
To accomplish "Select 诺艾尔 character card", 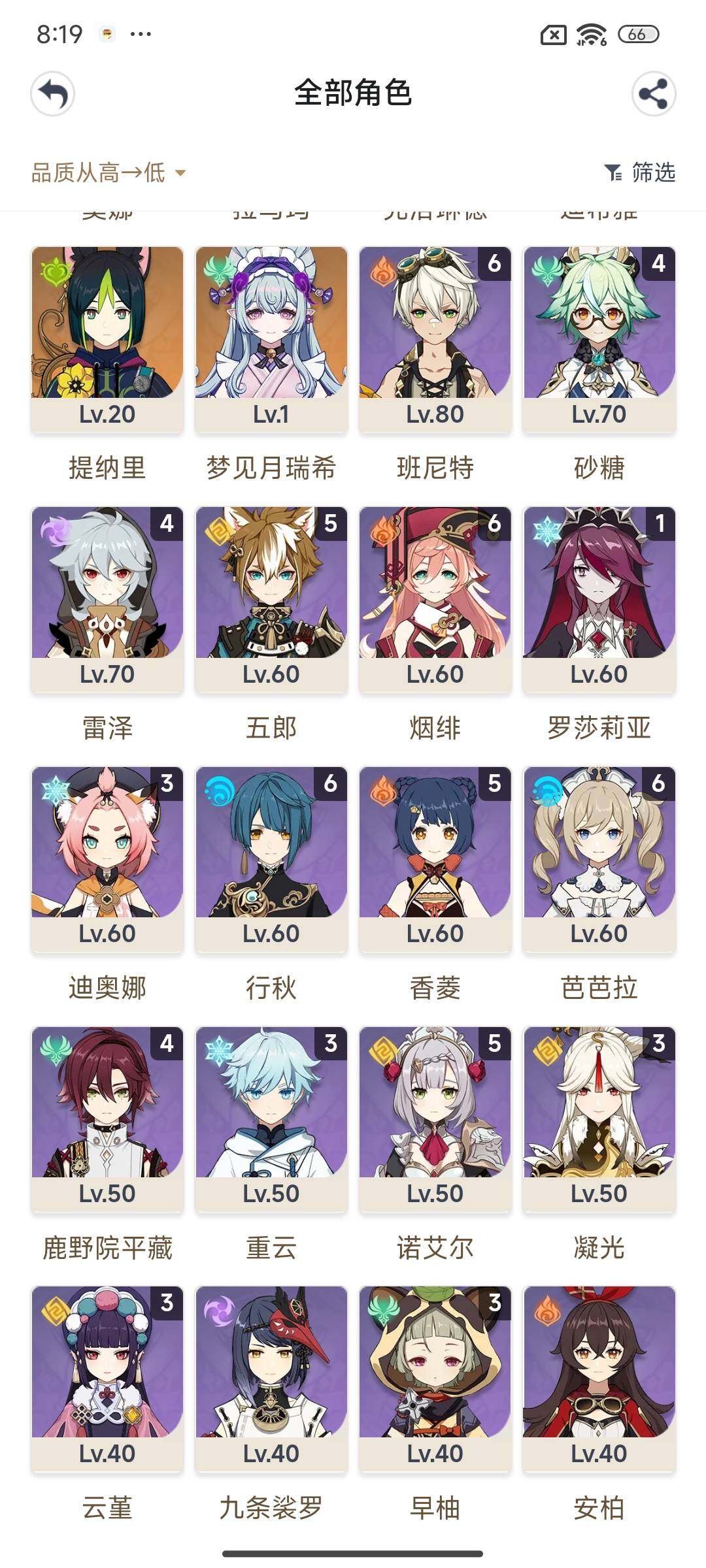I will (435, 1117).
